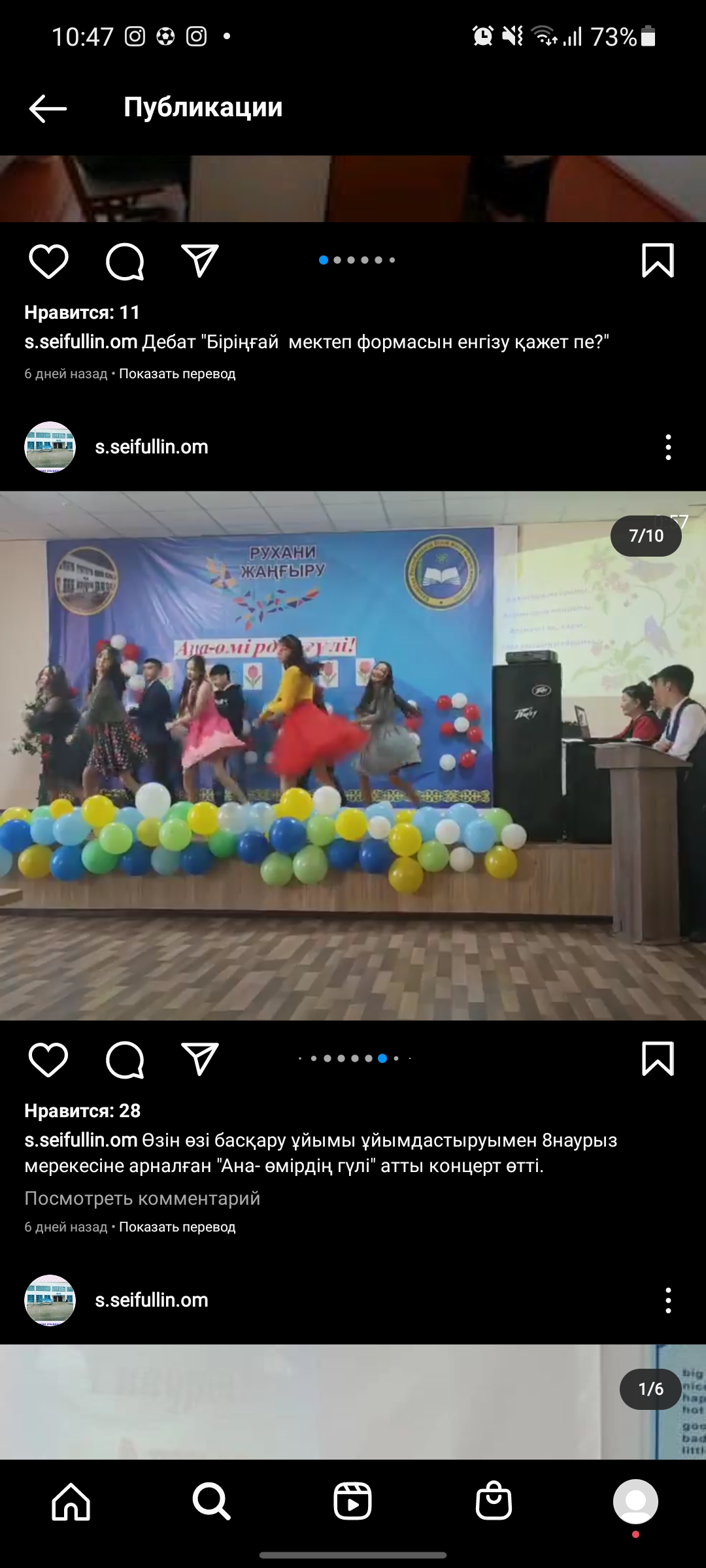This screenshot has height=1568, width=706.
Task: Open the Shop tab
Action: [494, 1501]
